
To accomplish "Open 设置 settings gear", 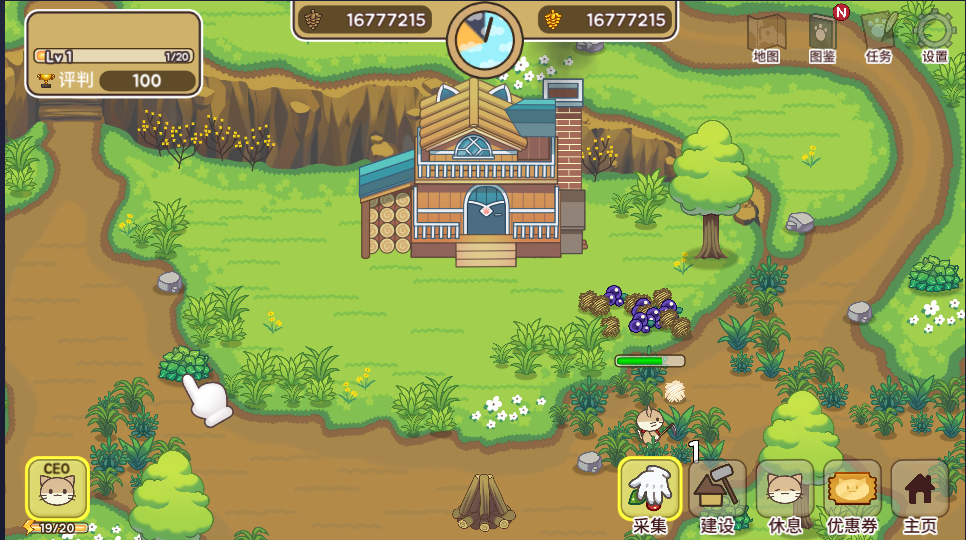I will (x=935, y=37).
